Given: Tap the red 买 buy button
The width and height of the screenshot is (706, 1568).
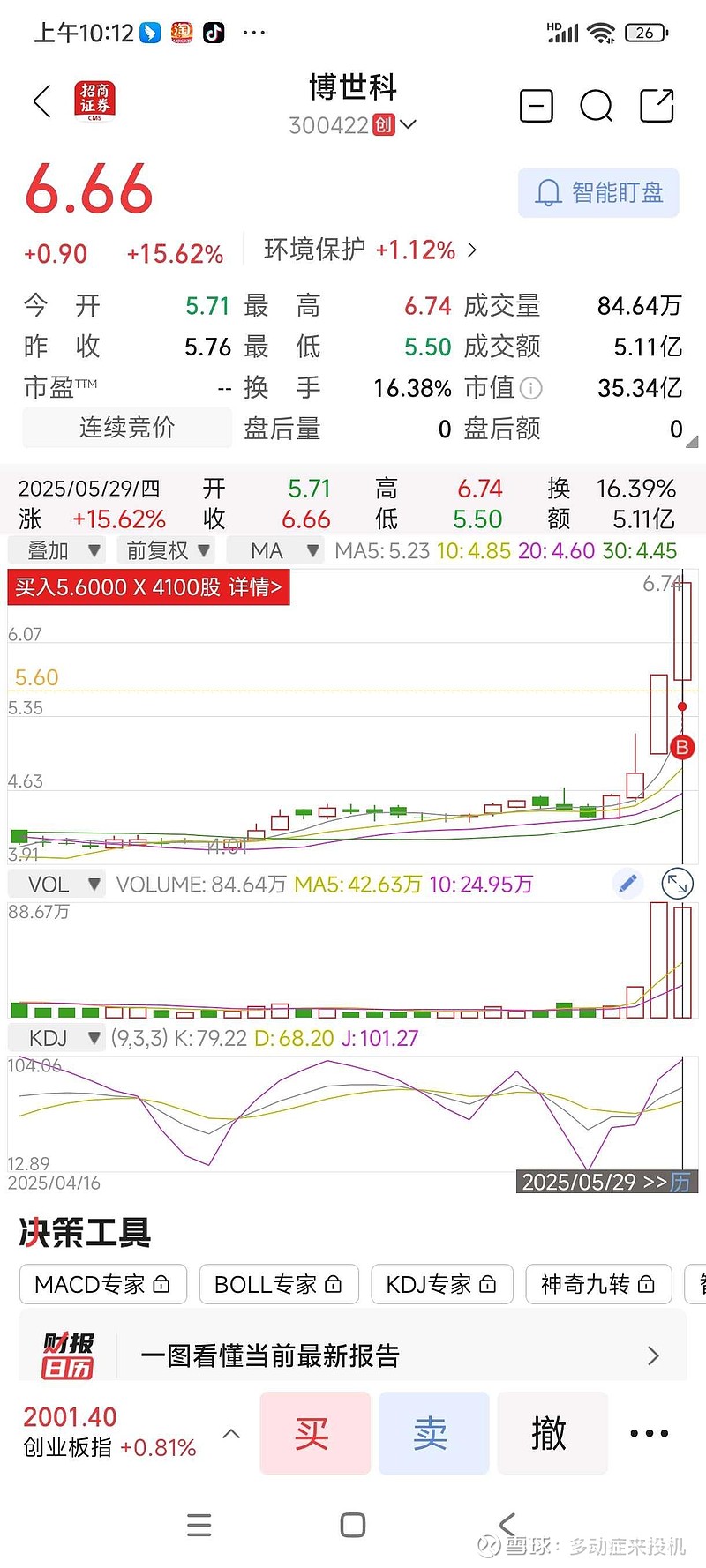Looking at the screenshot, I should (314, 1433).
